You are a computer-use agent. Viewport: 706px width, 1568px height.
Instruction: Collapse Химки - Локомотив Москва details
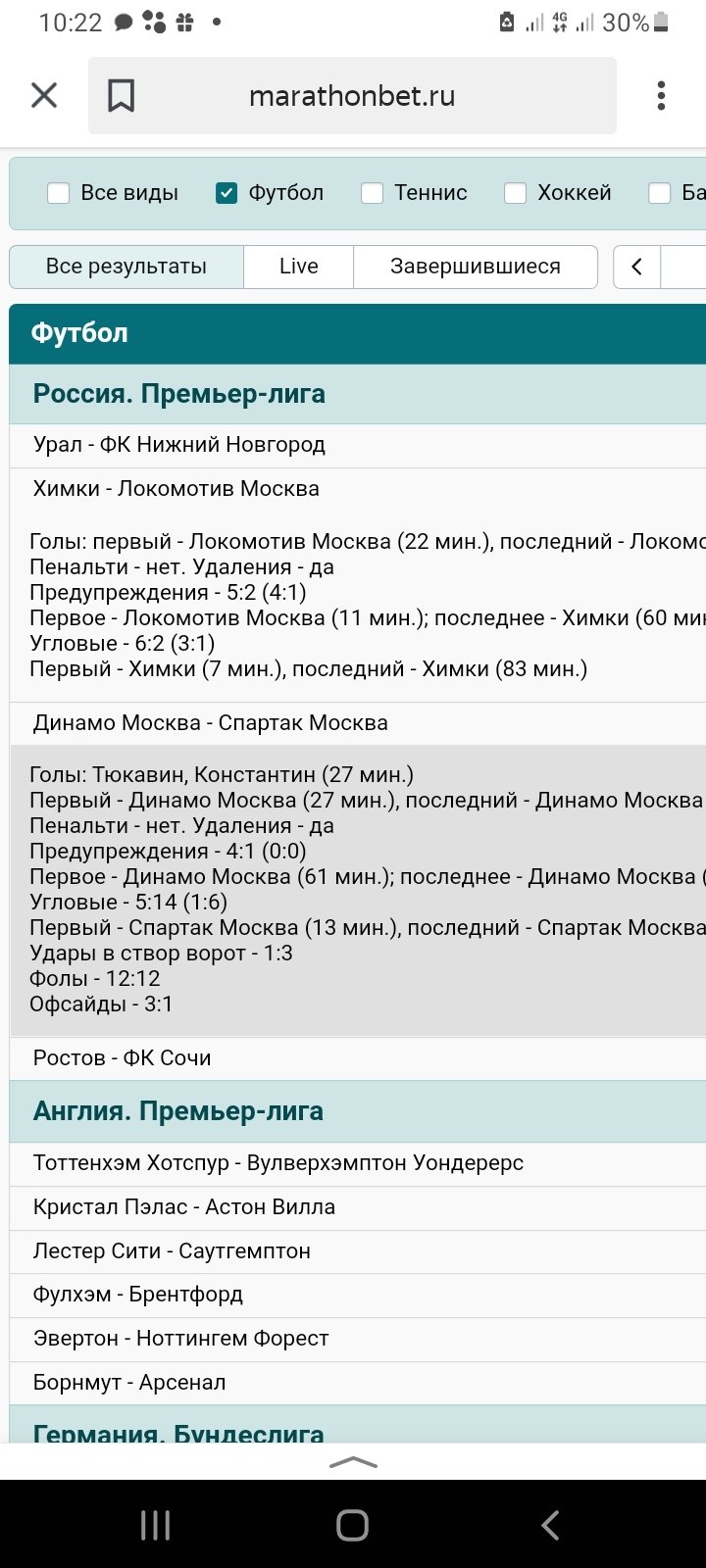176,489
